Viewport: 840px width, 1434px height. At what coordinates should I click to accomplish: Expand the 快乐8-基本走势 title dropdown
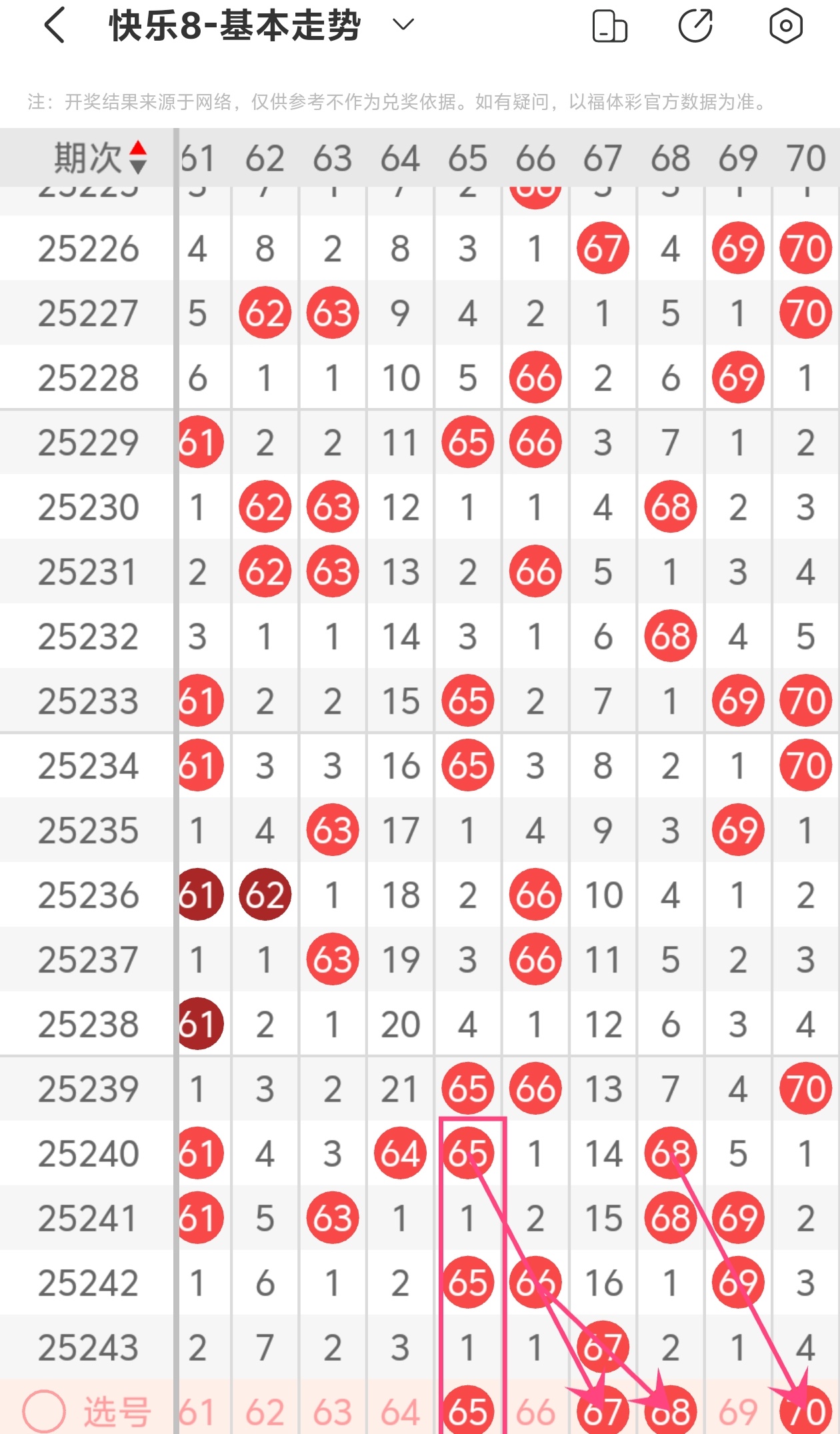[403, 25]
